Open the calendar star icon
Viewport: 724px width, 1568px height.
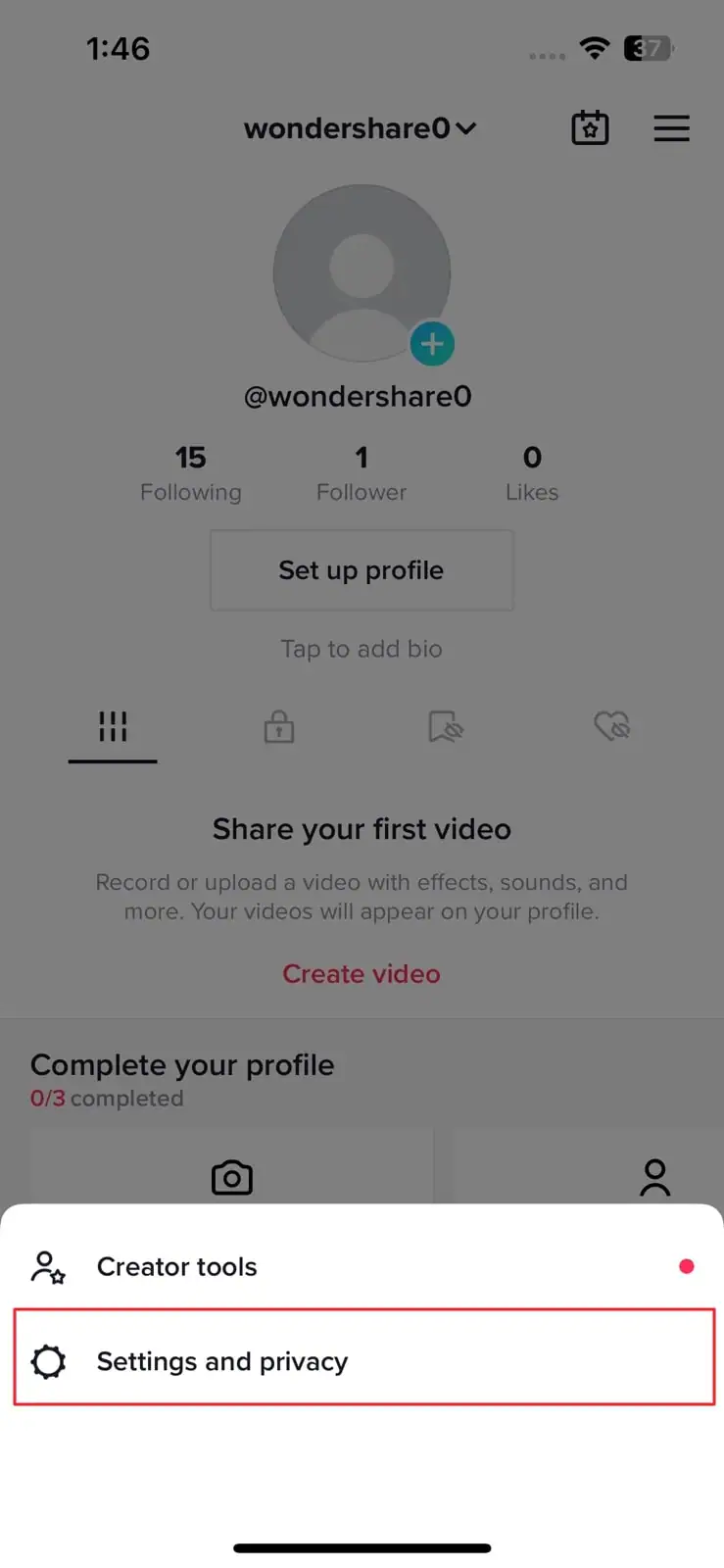click(x=590, y=128)
